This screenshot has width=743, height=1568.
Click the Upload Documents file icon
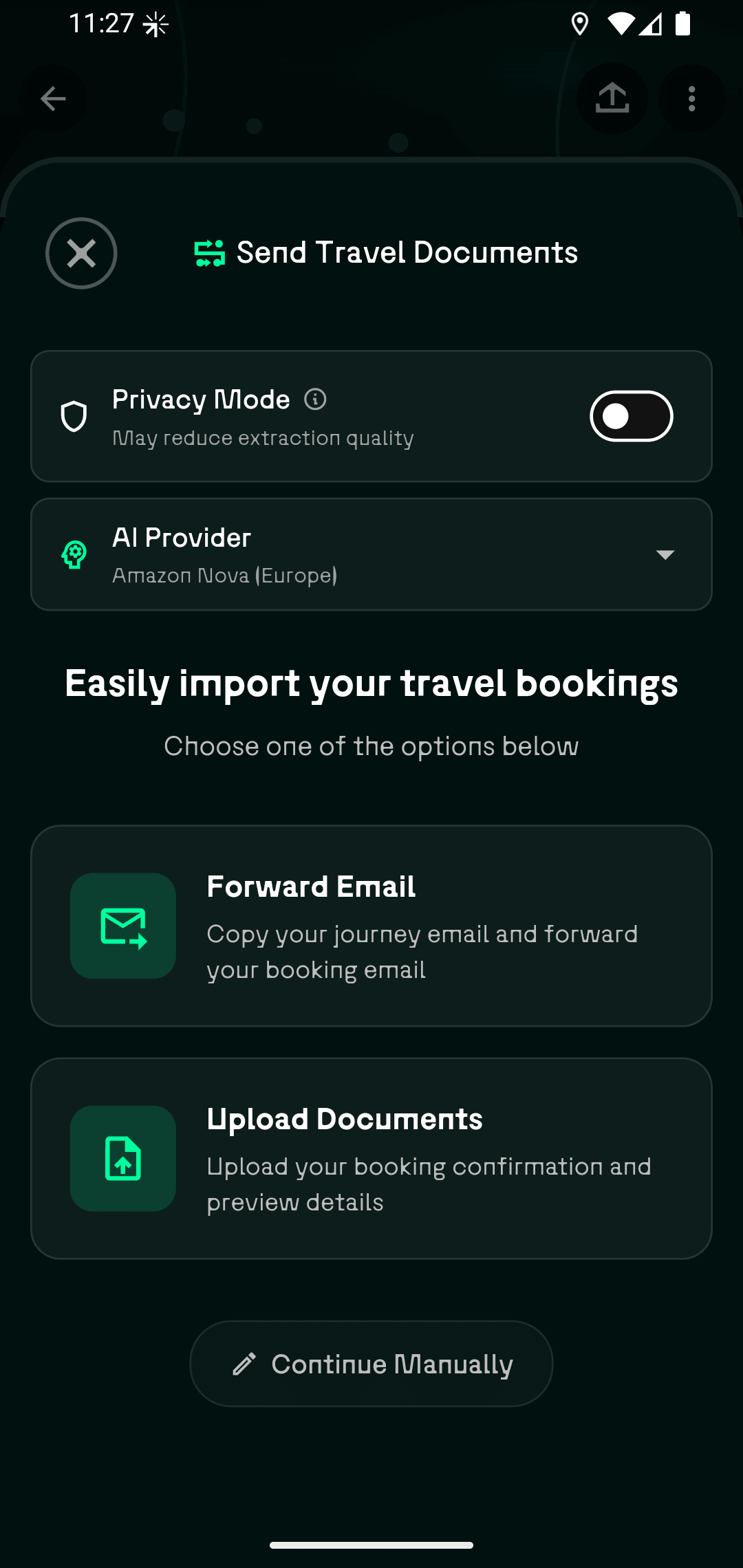click(122, 1158)
